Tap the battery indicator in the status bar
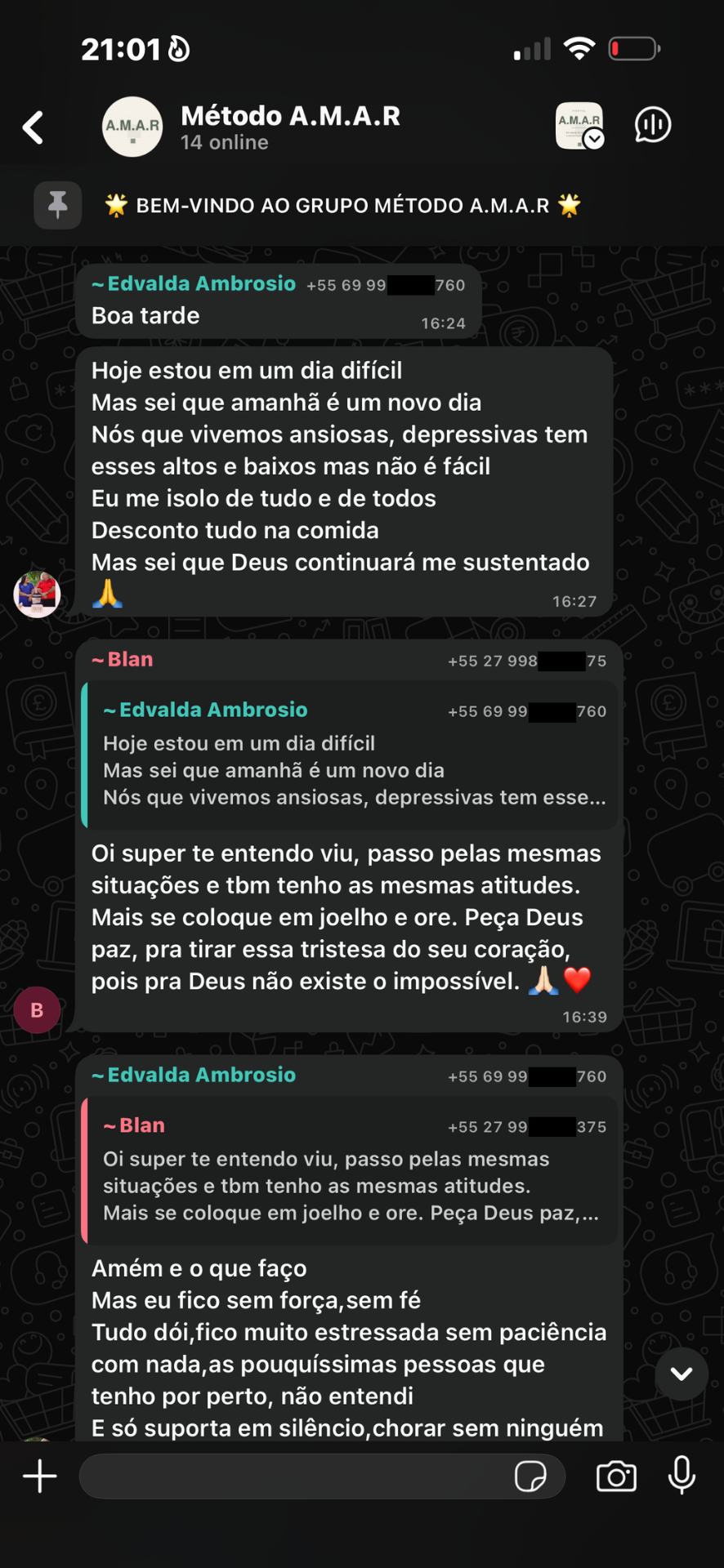The image size is (724, 1568). [x=635, y=47]
